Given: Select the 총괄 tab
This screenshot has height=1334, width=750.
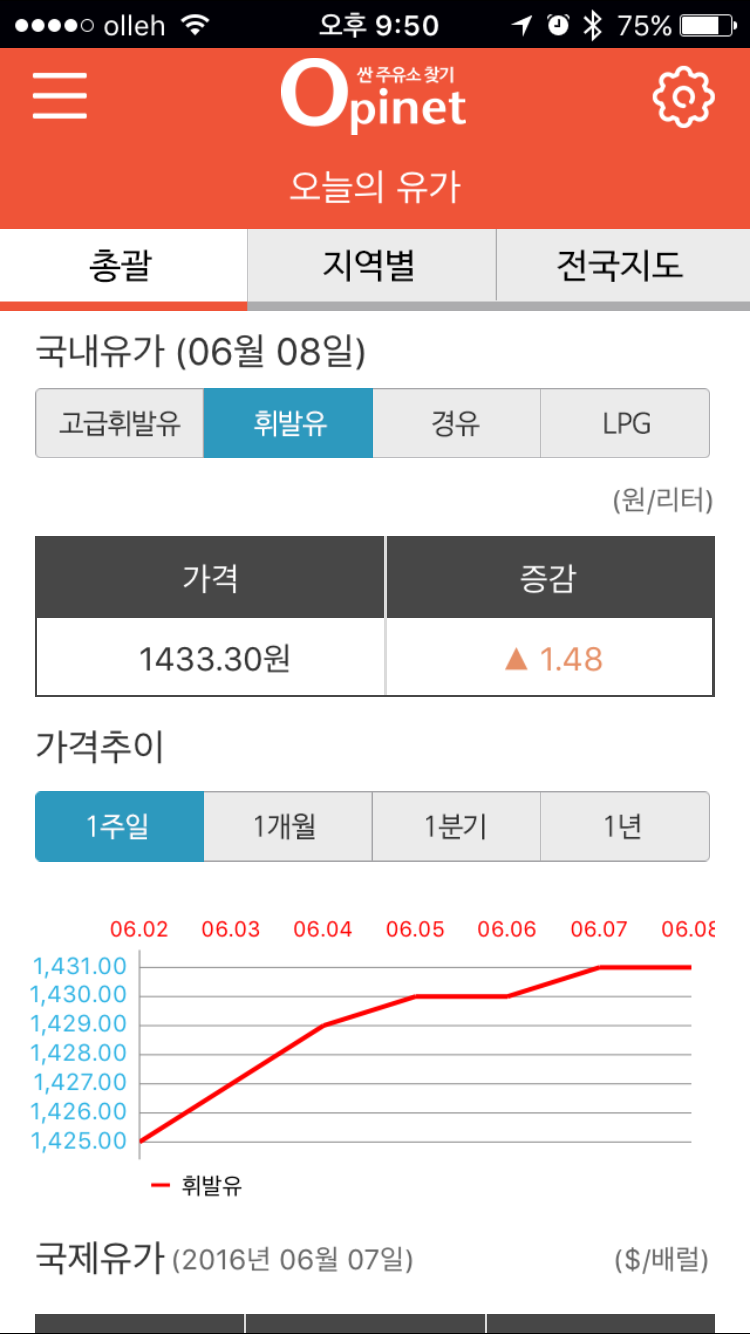Looking at the screenshot, I should 123,265.
